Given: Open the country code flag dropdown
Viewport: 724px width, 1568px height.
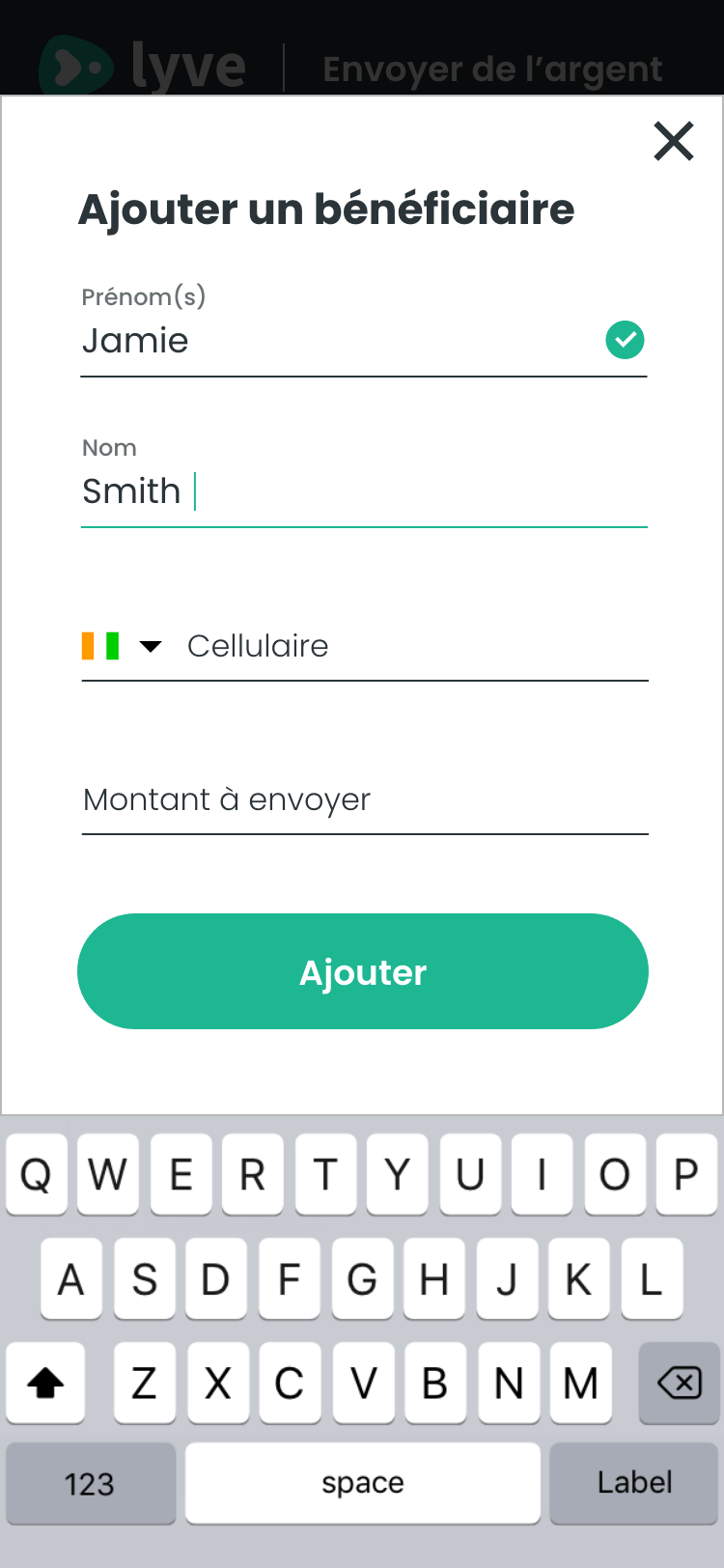Looking at the screenshot, I should point(122,646).
